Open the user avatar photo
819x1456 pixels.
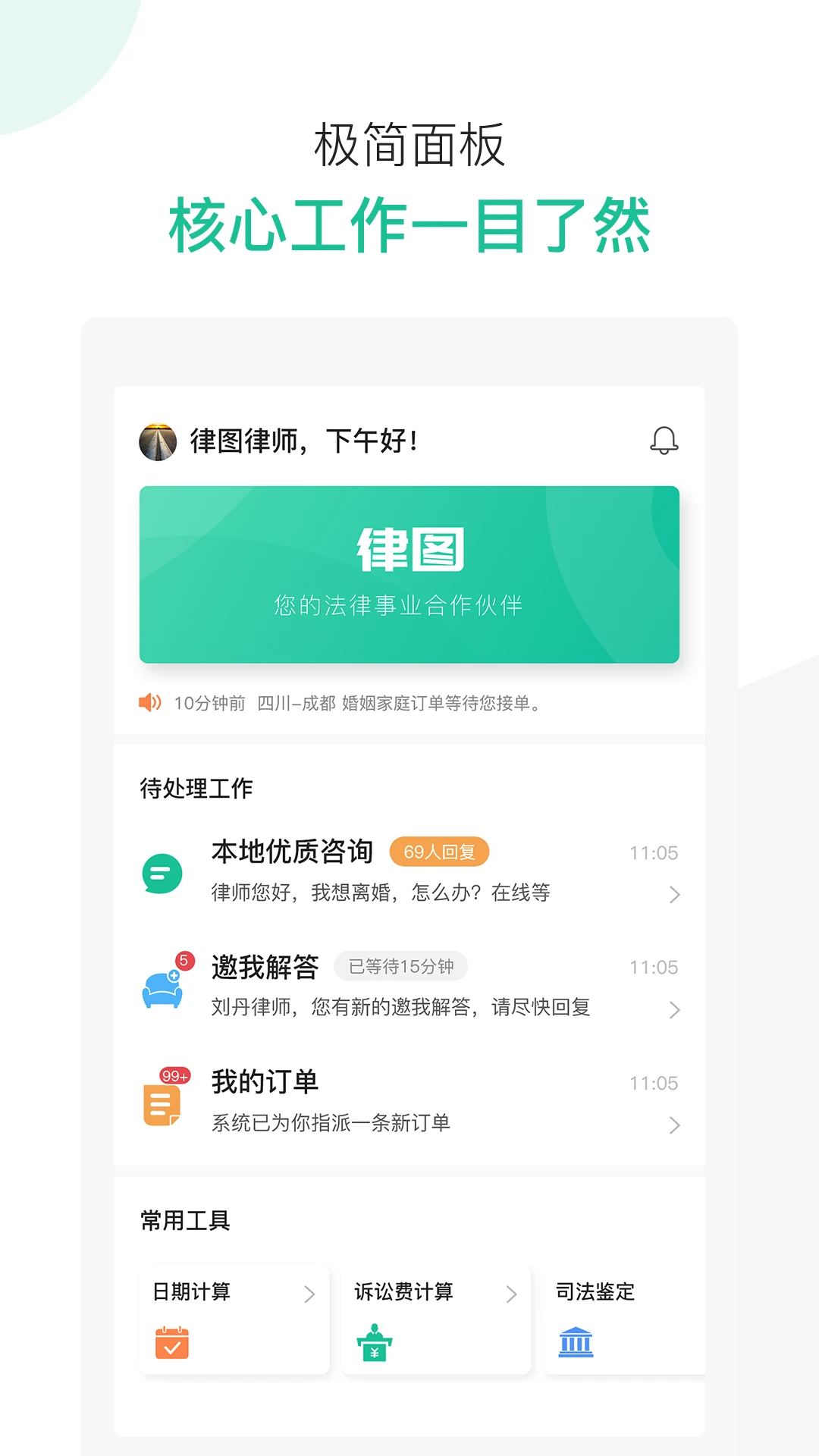158,441
